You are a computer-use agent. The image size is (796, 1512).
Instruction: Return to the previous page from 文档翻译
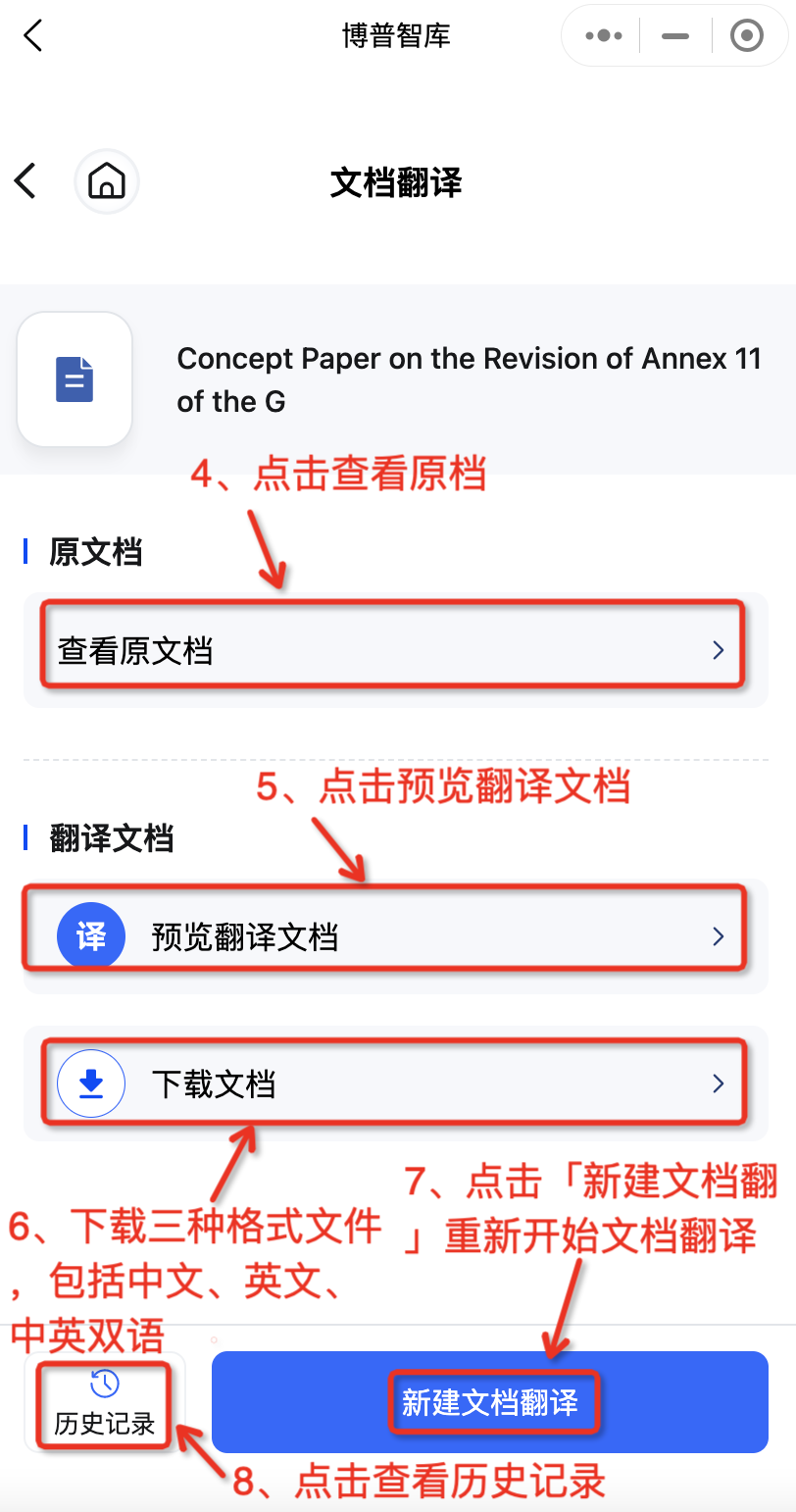pos(25,181)
